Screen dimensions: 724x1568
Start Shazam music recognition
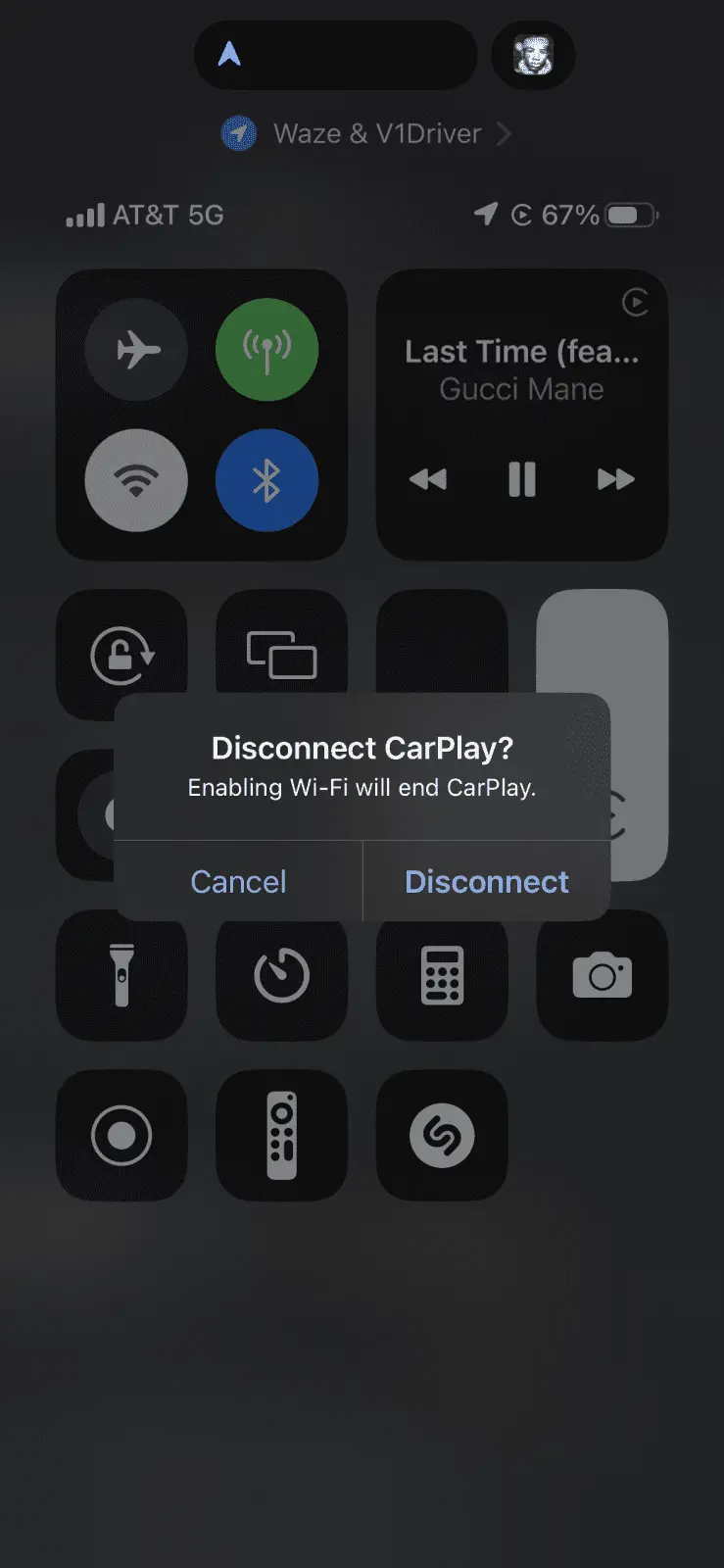[442, 1135]
